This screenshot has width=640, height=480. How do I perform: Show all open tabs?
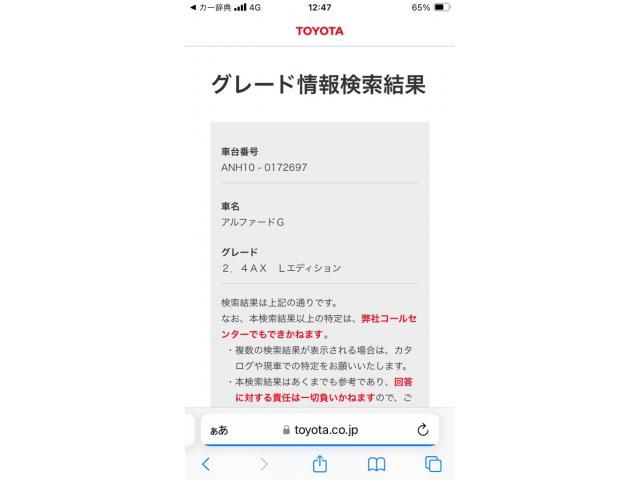pos(433,464)
